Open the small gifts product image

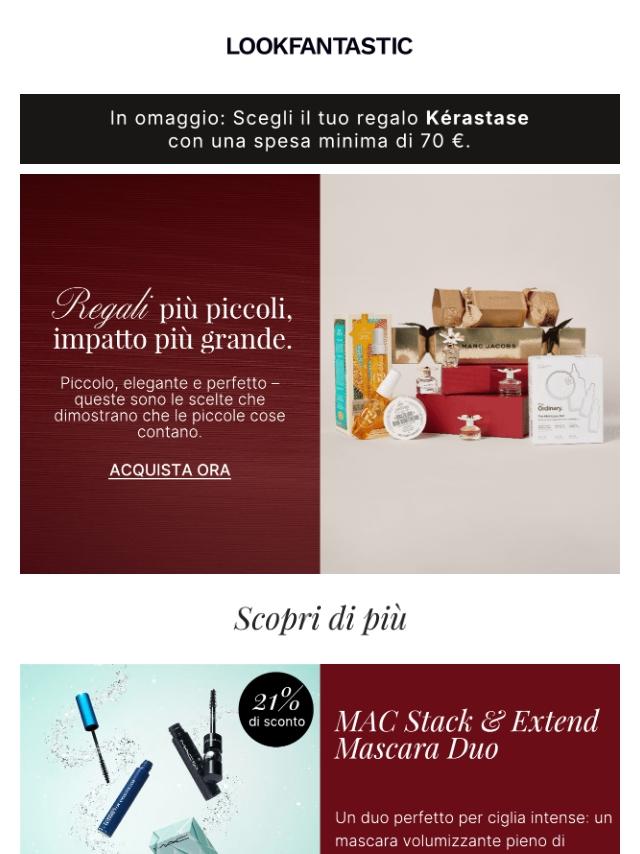coord(470,374)
